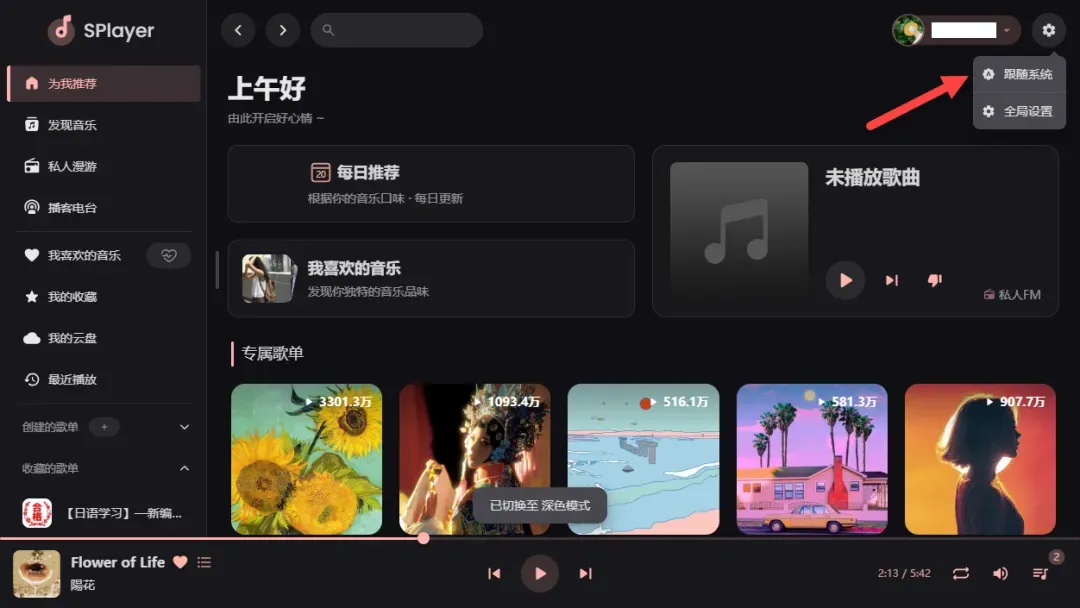Open the user account dropdown

tap(956, 30)
